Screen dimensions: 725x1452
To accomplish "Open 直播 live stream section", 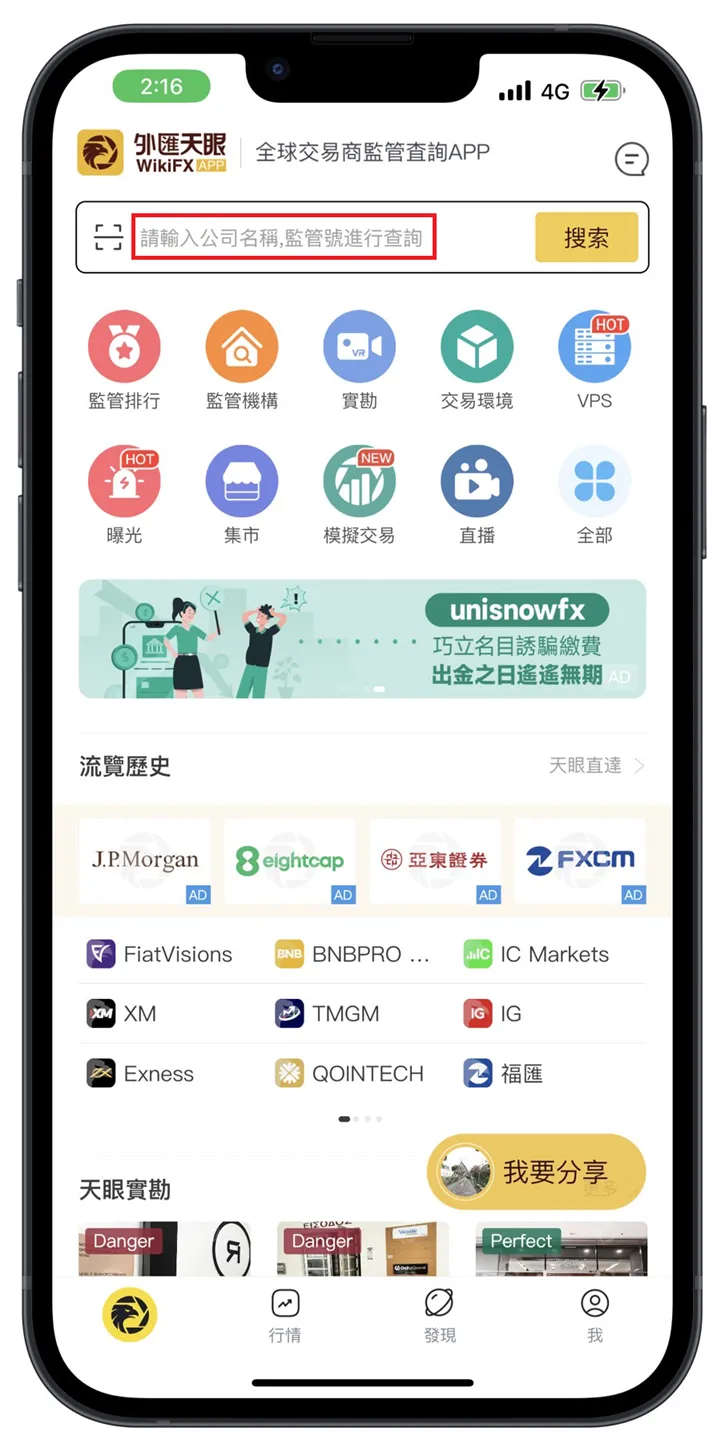I will coord(477,495).
